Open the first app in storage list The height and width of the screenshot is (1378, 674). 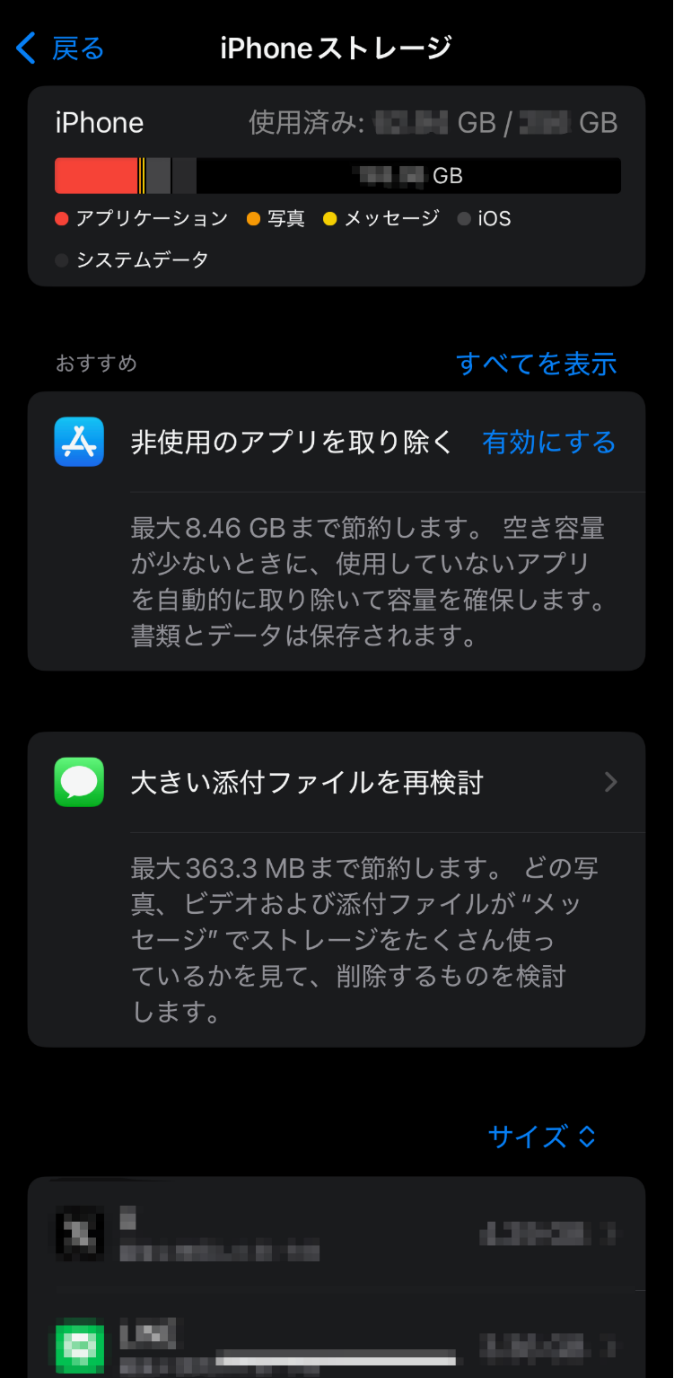click(x=336, y=1233)
